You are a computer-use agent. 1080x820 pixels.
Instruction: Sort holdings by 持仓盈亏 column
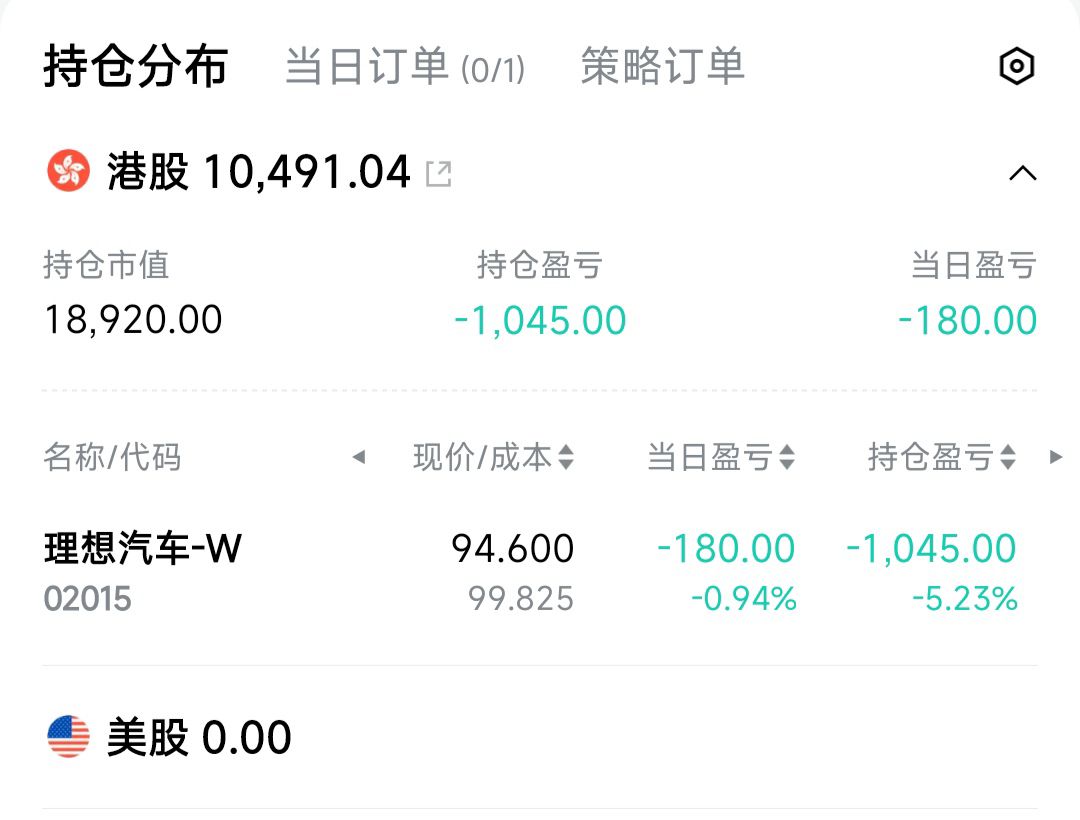click(x=941, y=458)
